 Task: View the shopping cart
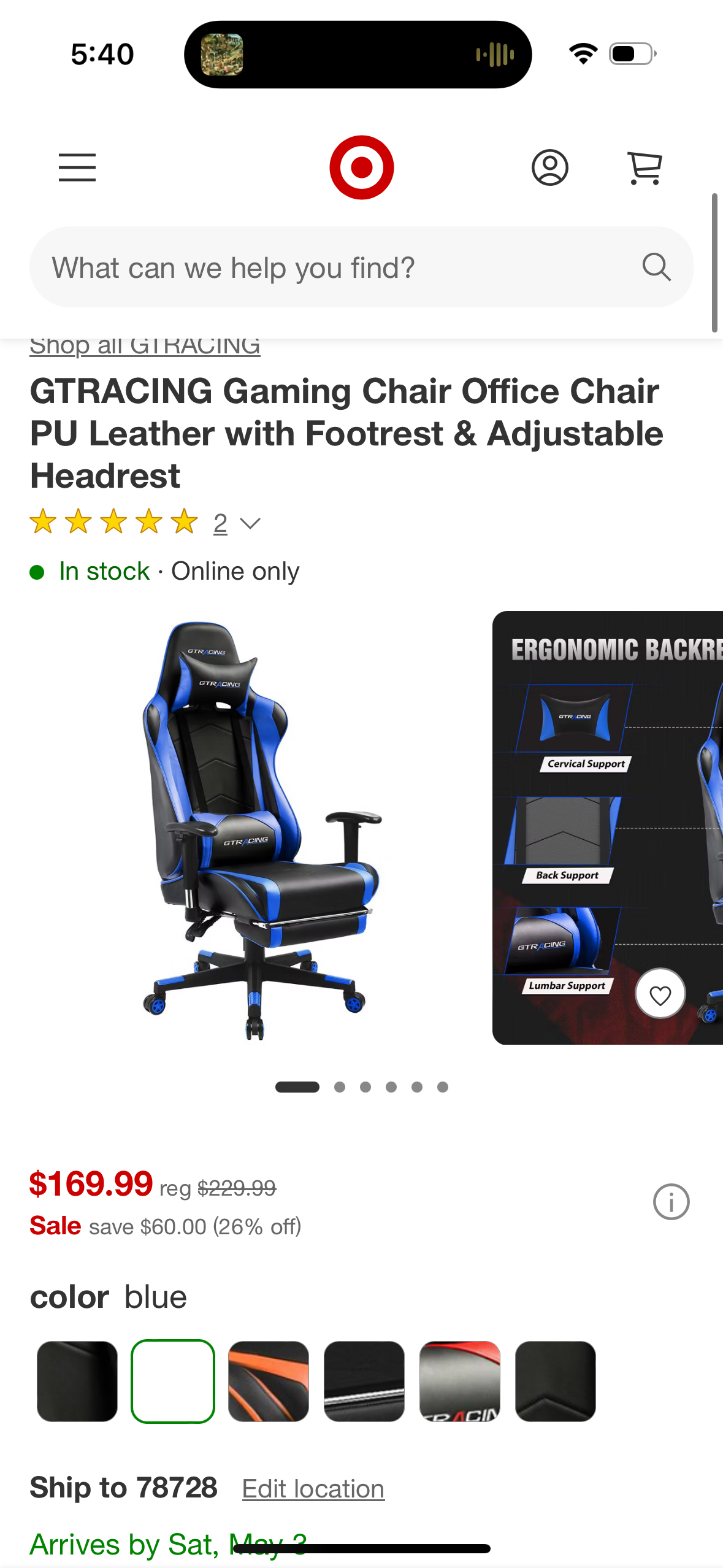pyautogui.click(x=645, y=167)
